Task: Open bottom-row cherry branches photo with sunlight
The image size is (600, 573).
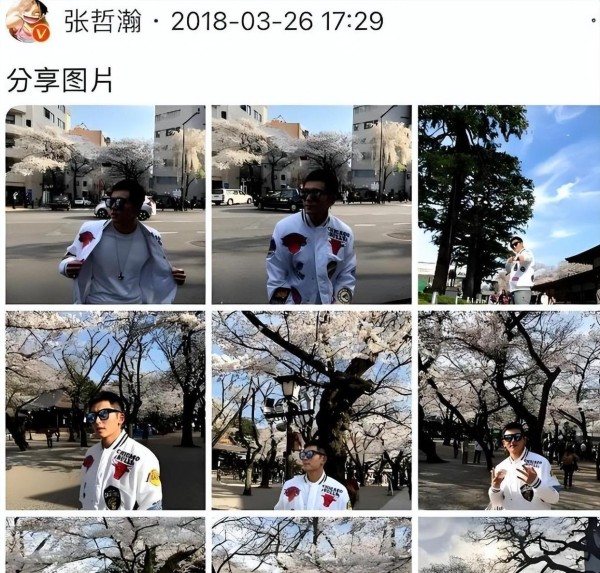Action: pos(508,545)
